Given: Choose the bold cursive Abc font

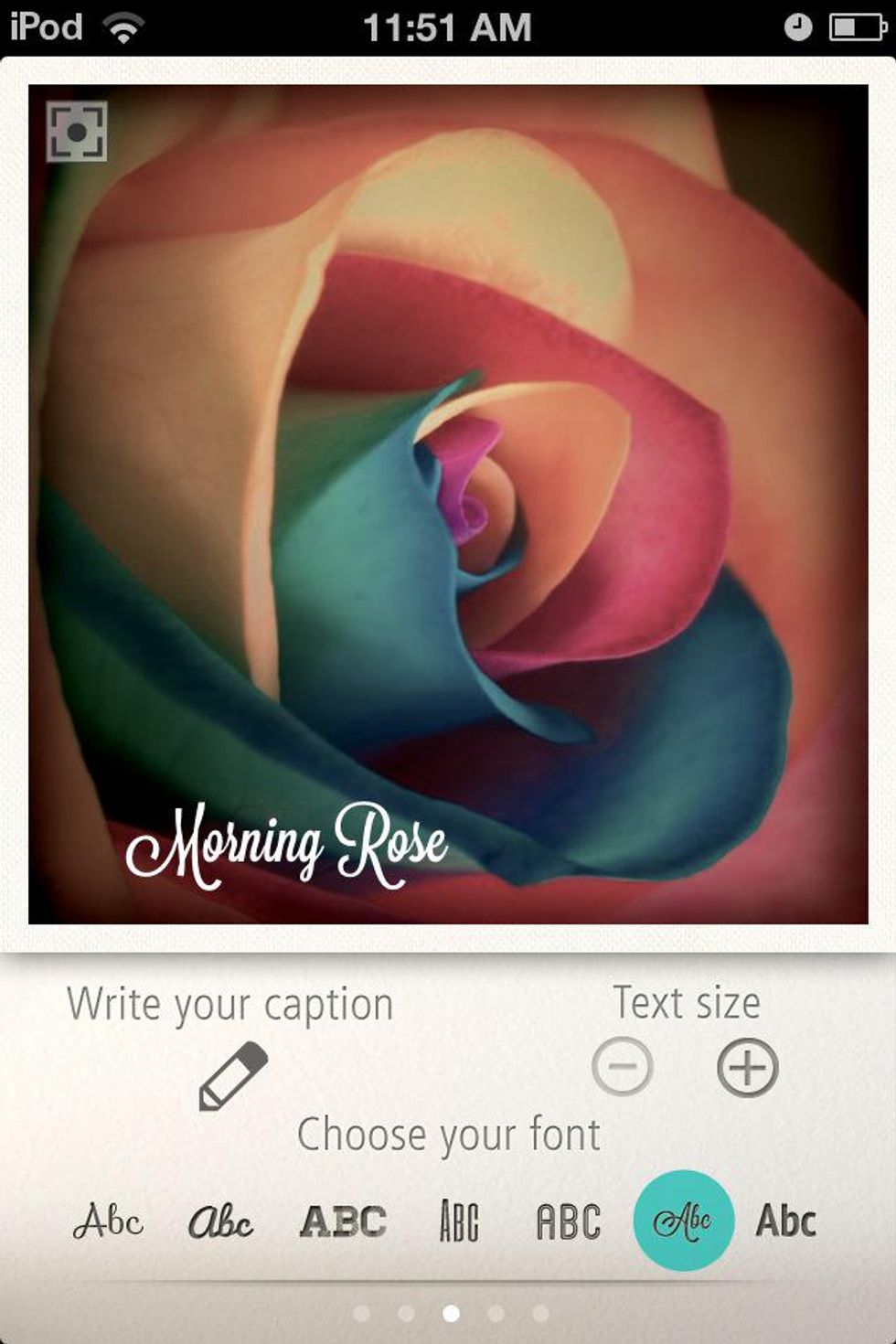Looking at the screenshot, I should tap(220, 1221).
